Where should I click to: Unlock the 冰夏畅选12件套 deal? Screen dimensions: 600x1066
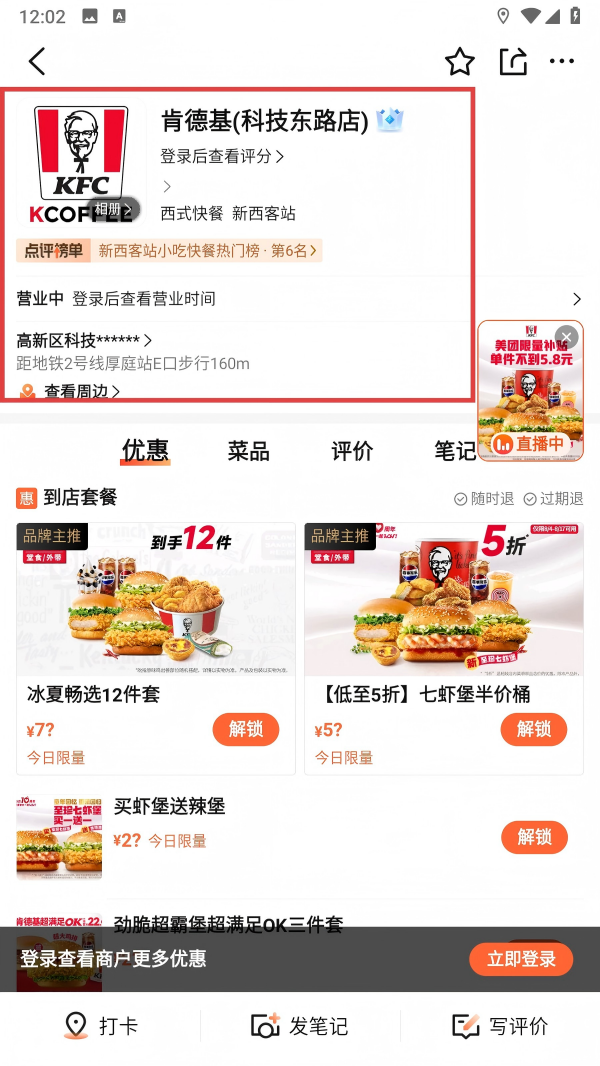coord(245,729)
